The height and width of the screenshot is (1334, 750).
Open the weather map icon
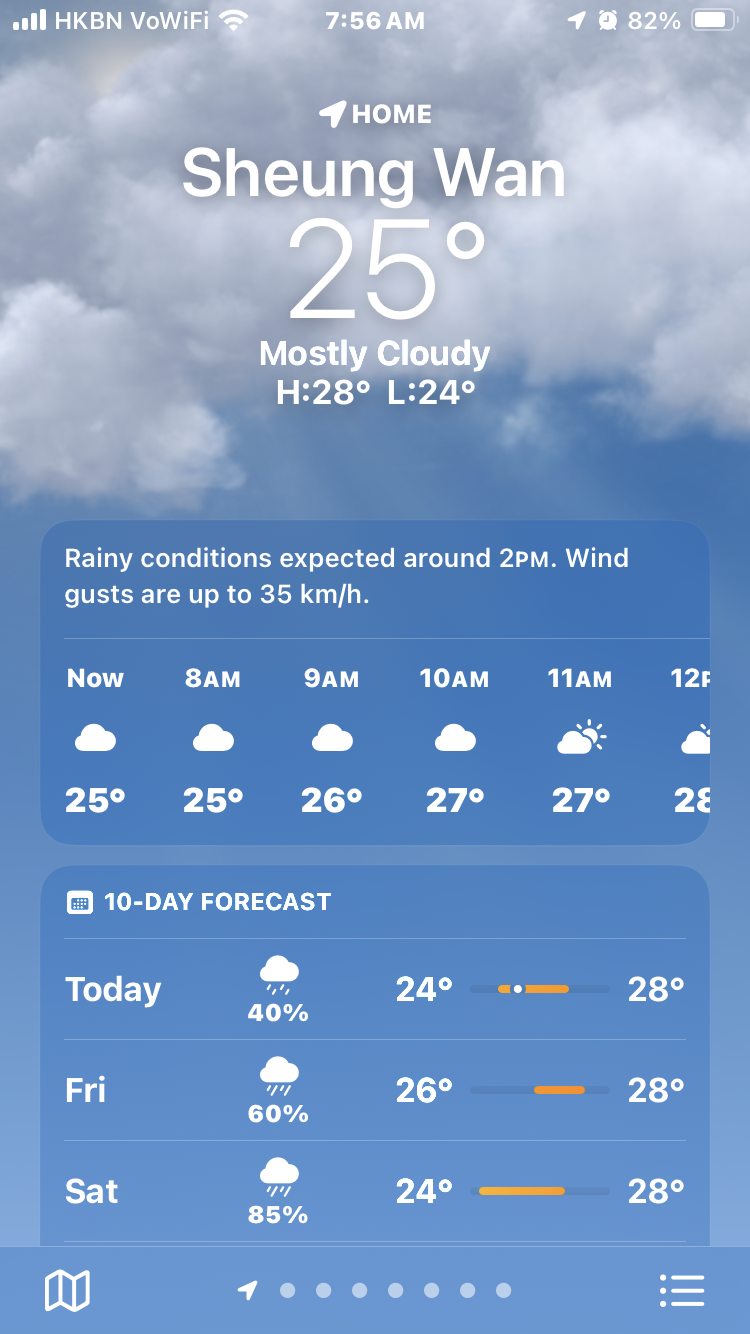(x=67, y=1290)
